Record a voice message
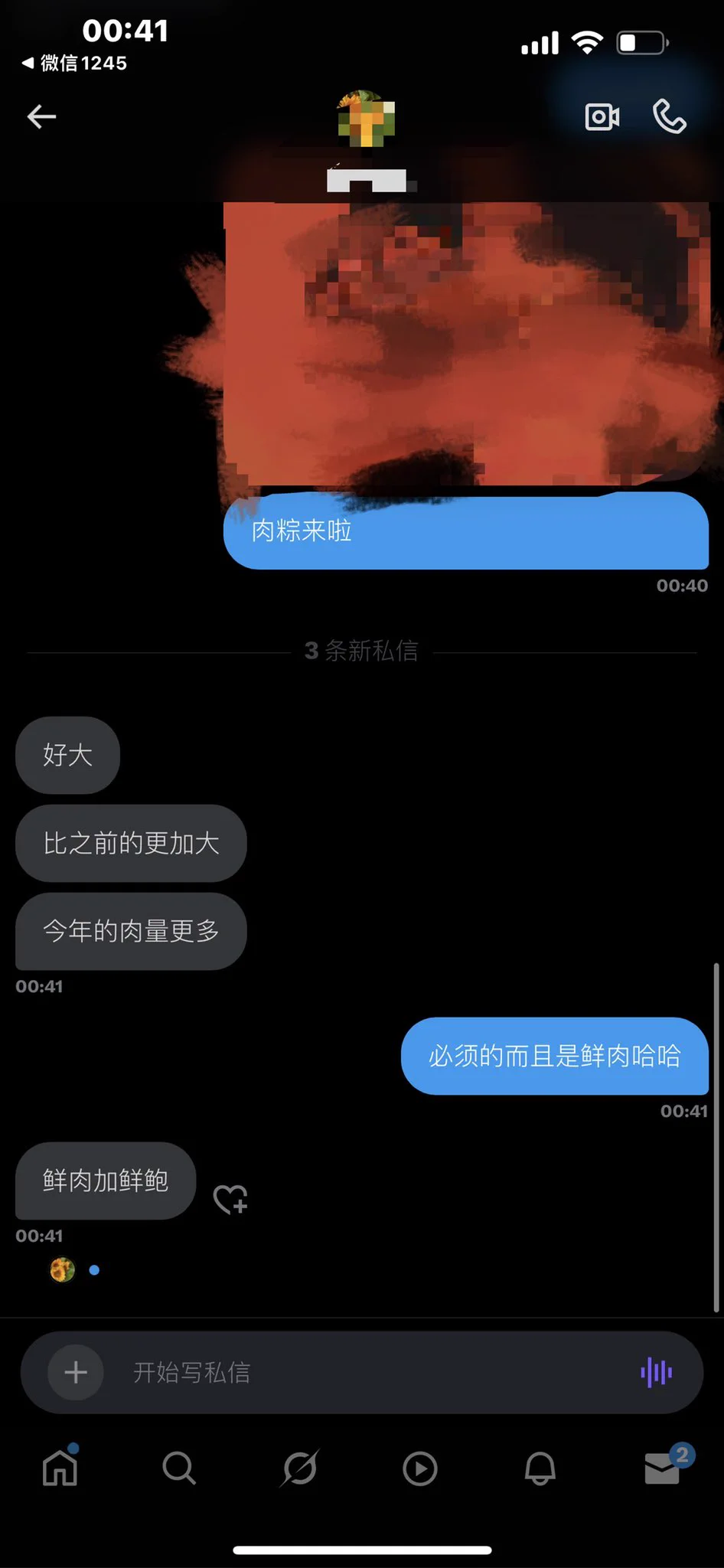 656,1372
